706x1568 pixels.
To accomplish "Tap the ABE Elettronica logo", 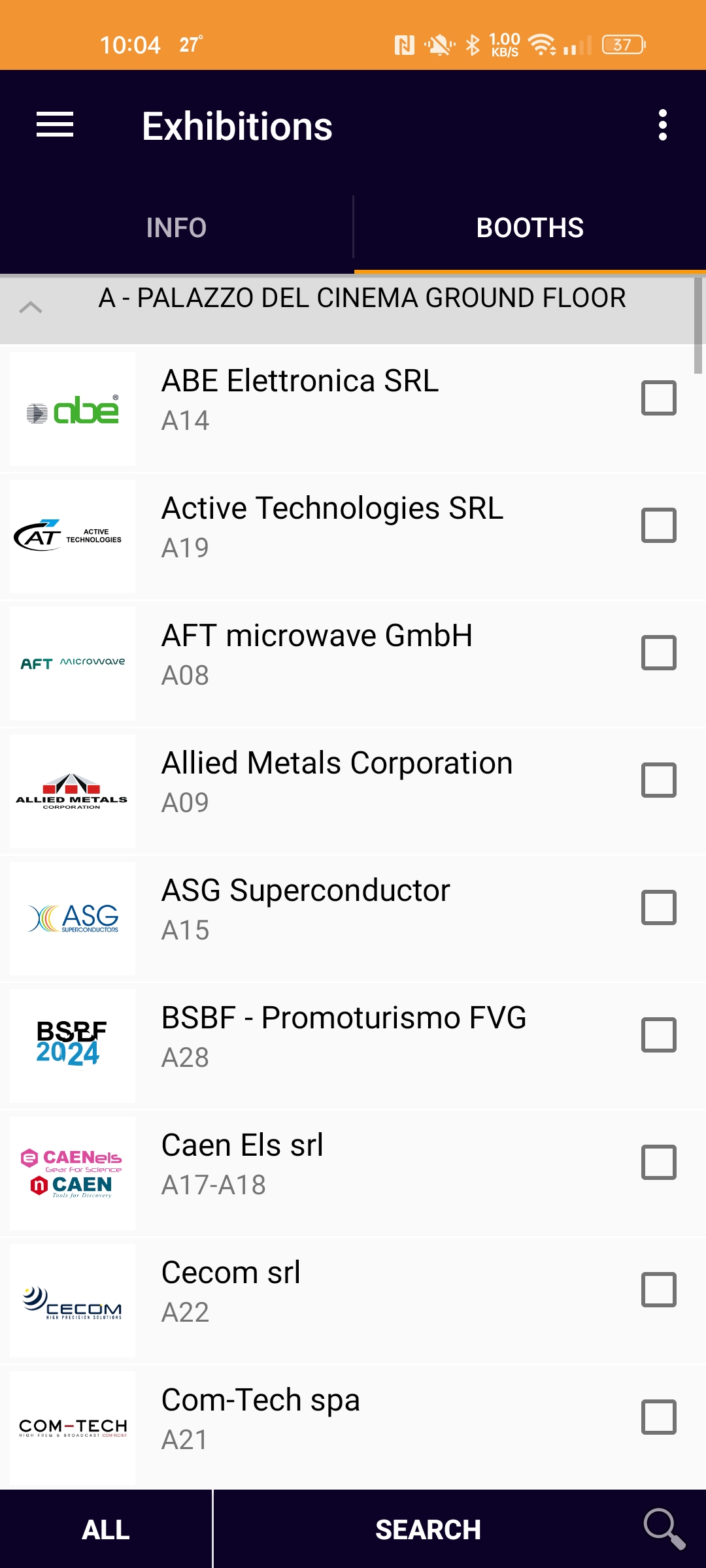I will pyautogui.click(x=72, y=409).
